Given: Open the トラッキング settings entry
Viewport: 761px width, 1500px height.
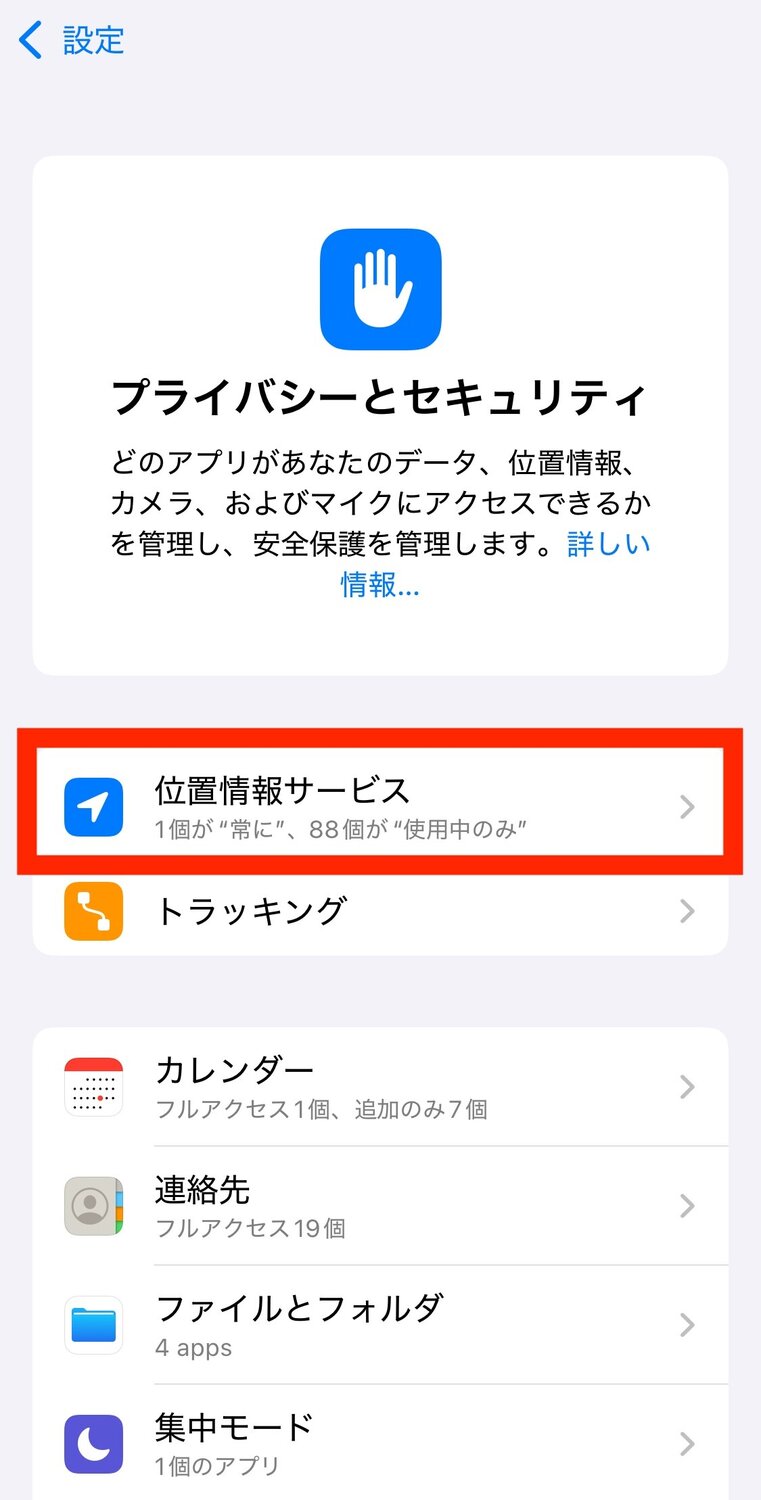Looking at the screenshot, I should coord(300,911).
